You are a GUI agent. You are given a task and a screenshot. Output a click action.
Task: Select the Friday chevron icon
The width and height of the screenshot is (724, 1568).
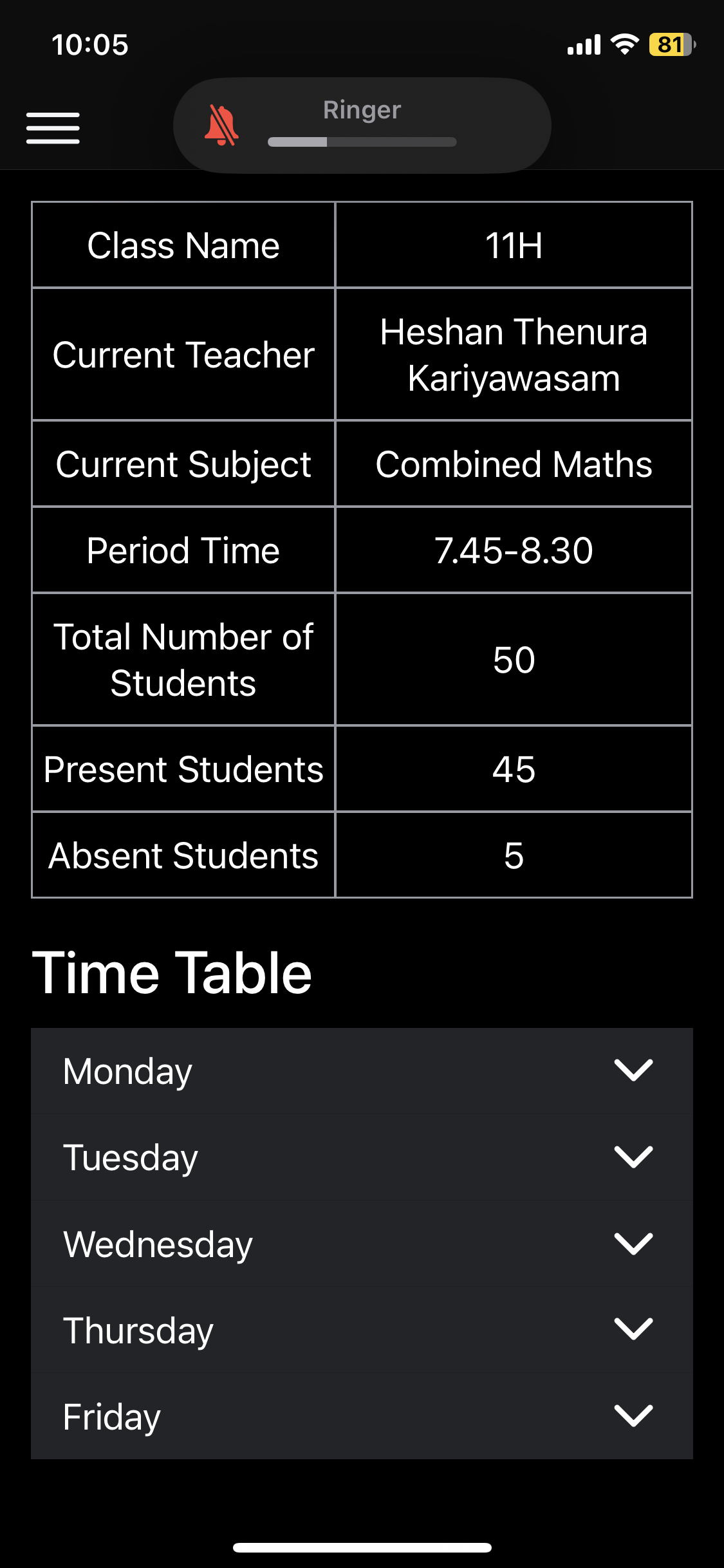click(633, 1416)
